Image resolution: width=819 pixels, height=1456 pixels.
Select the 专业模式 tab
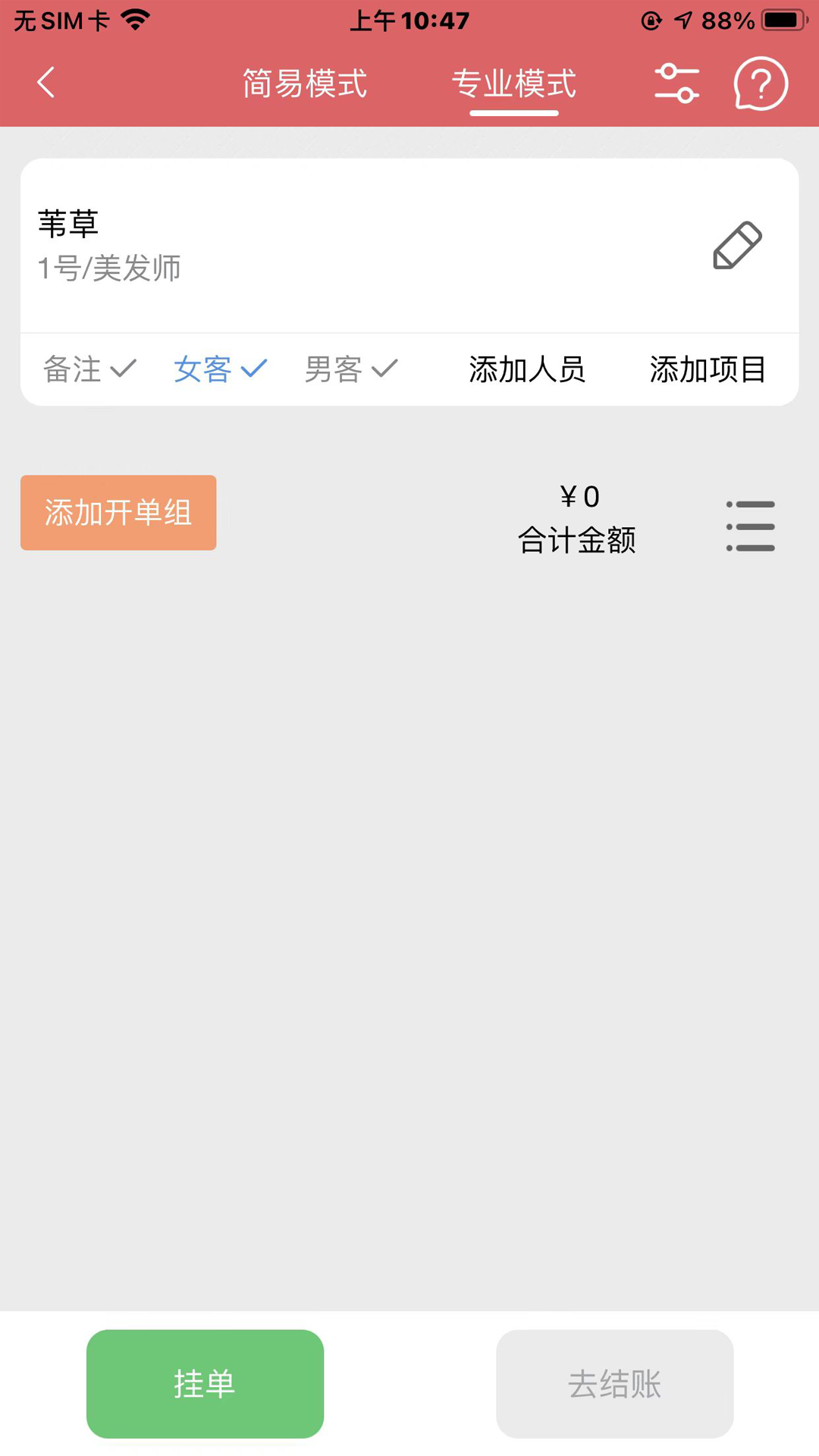pos(514,83)
